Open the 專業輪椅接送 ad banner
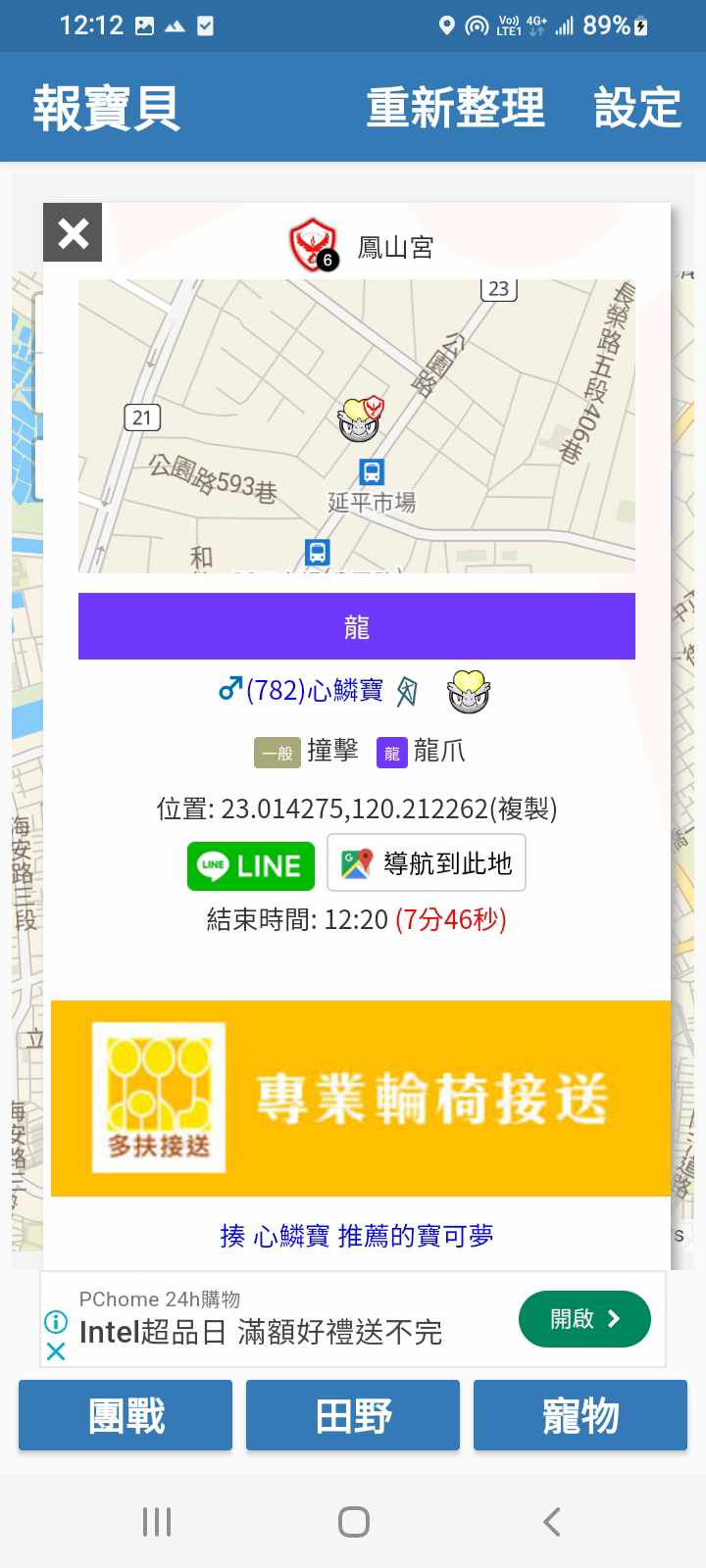Image resolution: width=706 pixels, height=1568 pixels. 361,1099
